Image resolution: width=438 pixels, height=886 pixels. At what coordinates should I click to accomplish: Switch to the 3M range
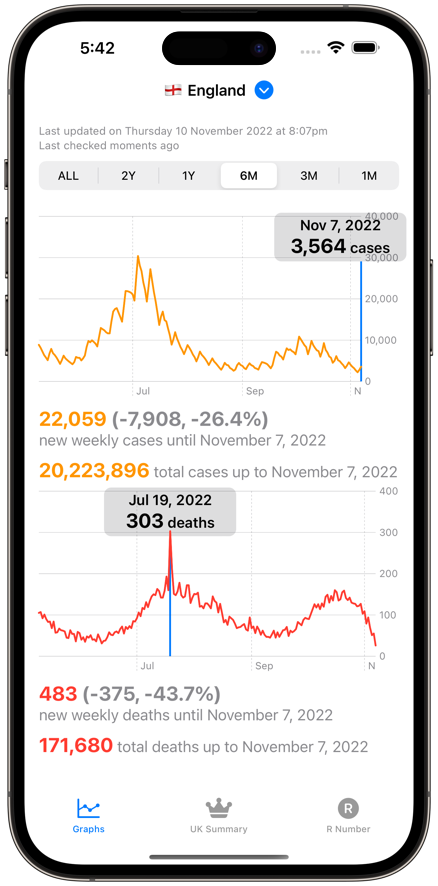coord(309,176)
